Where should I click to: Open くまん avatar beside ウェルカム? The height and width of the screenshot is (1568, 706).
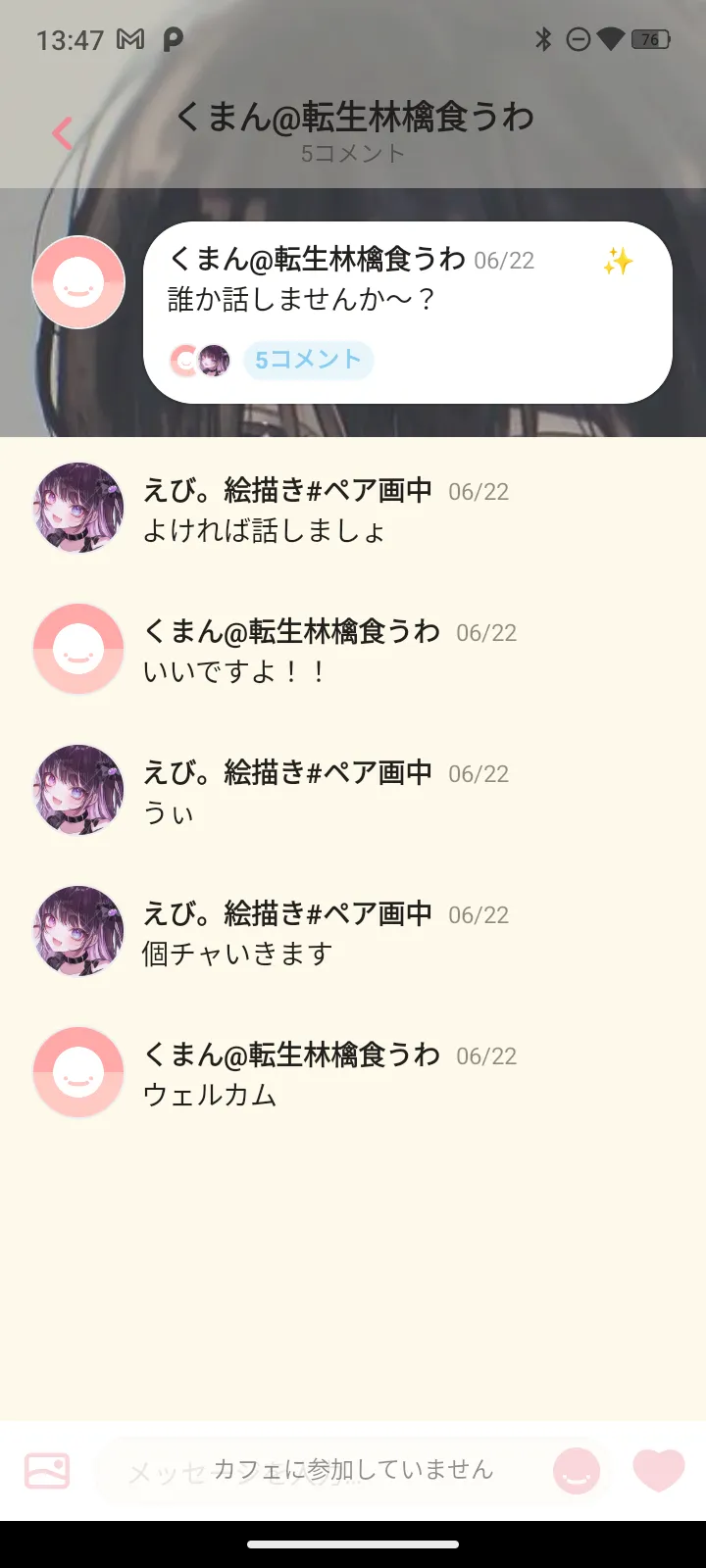[78, 1072]
